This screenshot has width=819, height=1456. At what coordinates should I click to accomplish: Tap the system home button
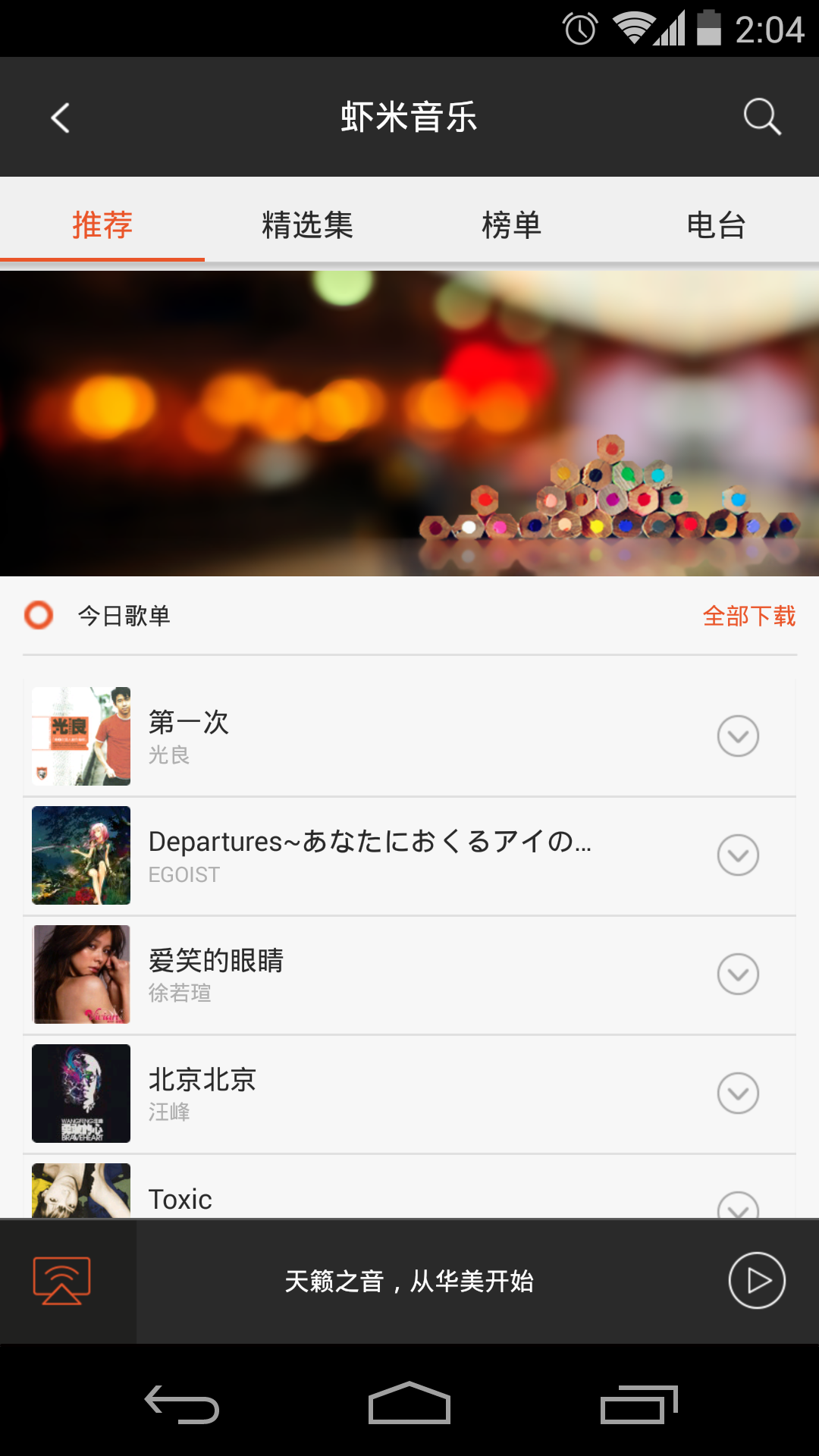coord(409,1404)
